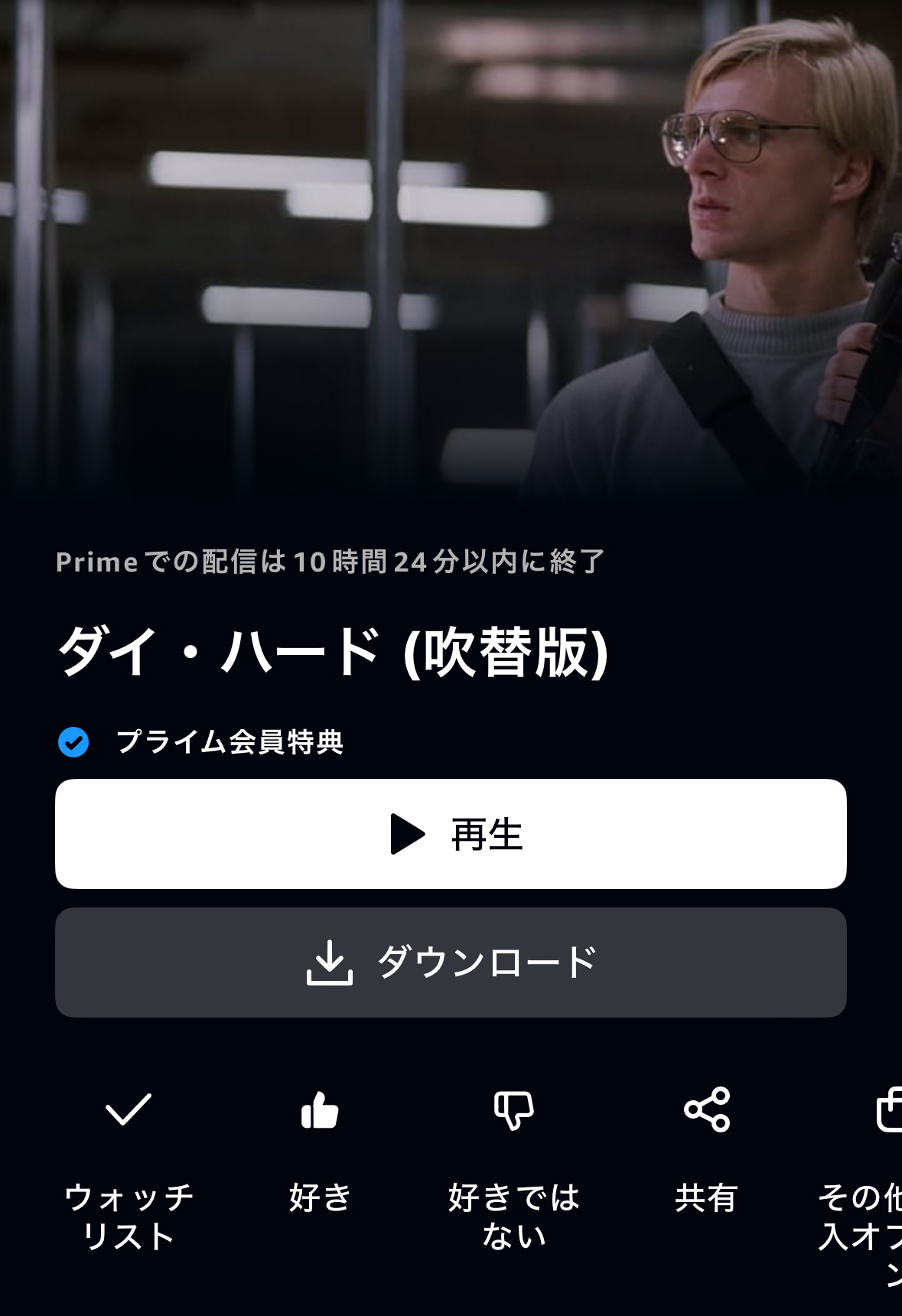Mark as 好きではない thumbs down

(x=513, y=1110)
